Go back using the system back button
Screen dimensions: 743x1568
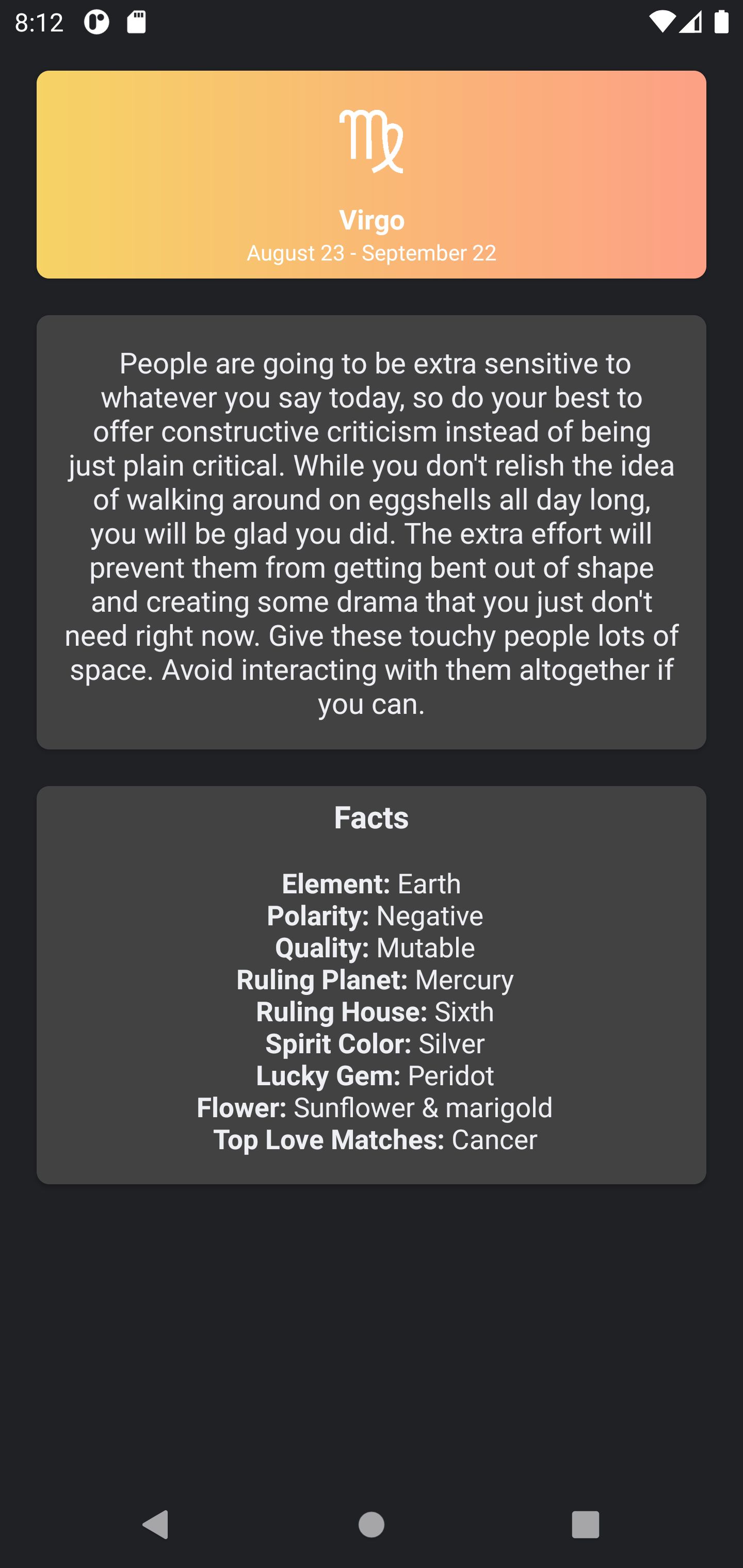point(155,1525)
